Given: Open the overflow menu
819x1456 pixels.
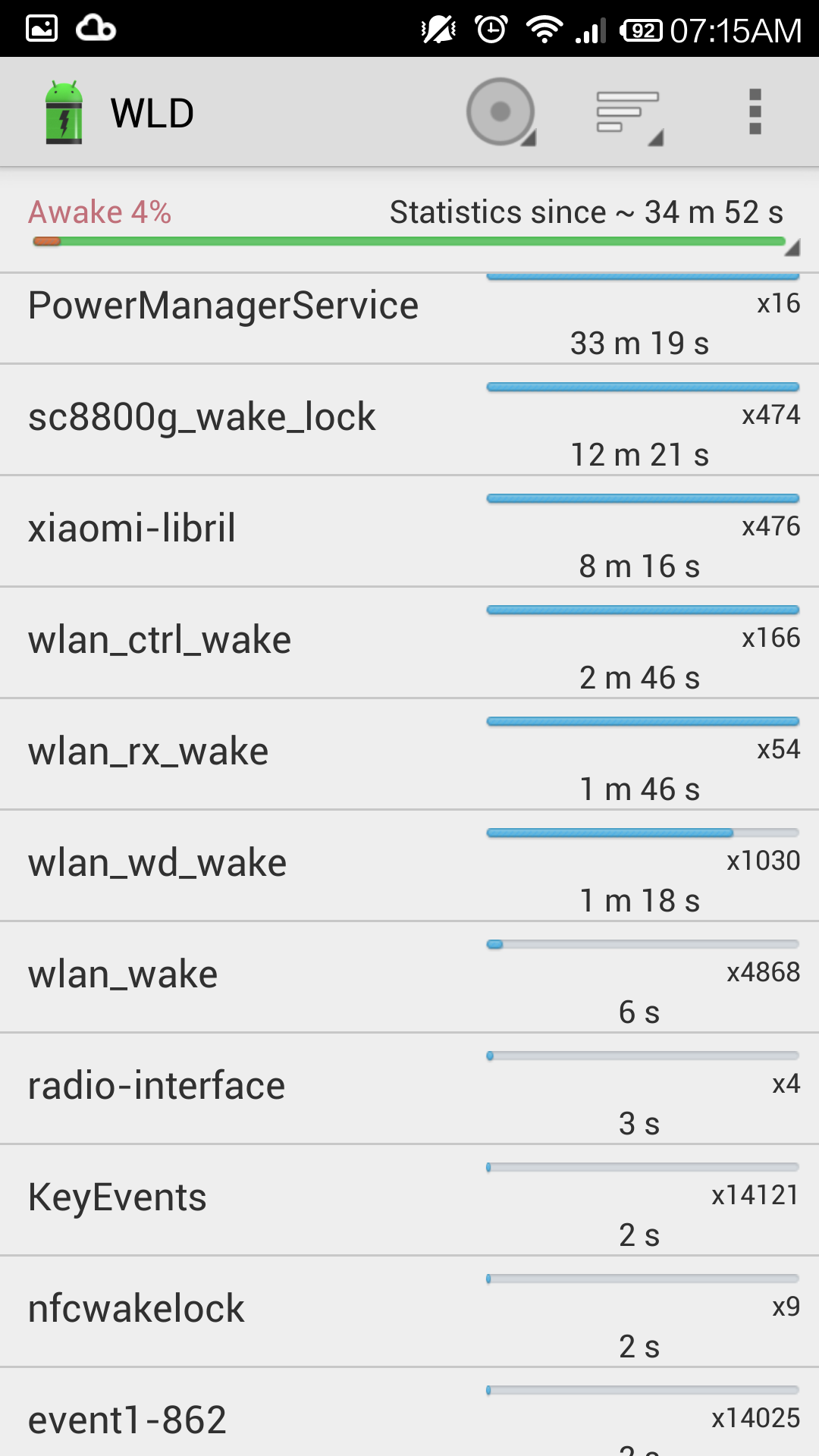Looking at the screenshot, I should coord(755,112).
